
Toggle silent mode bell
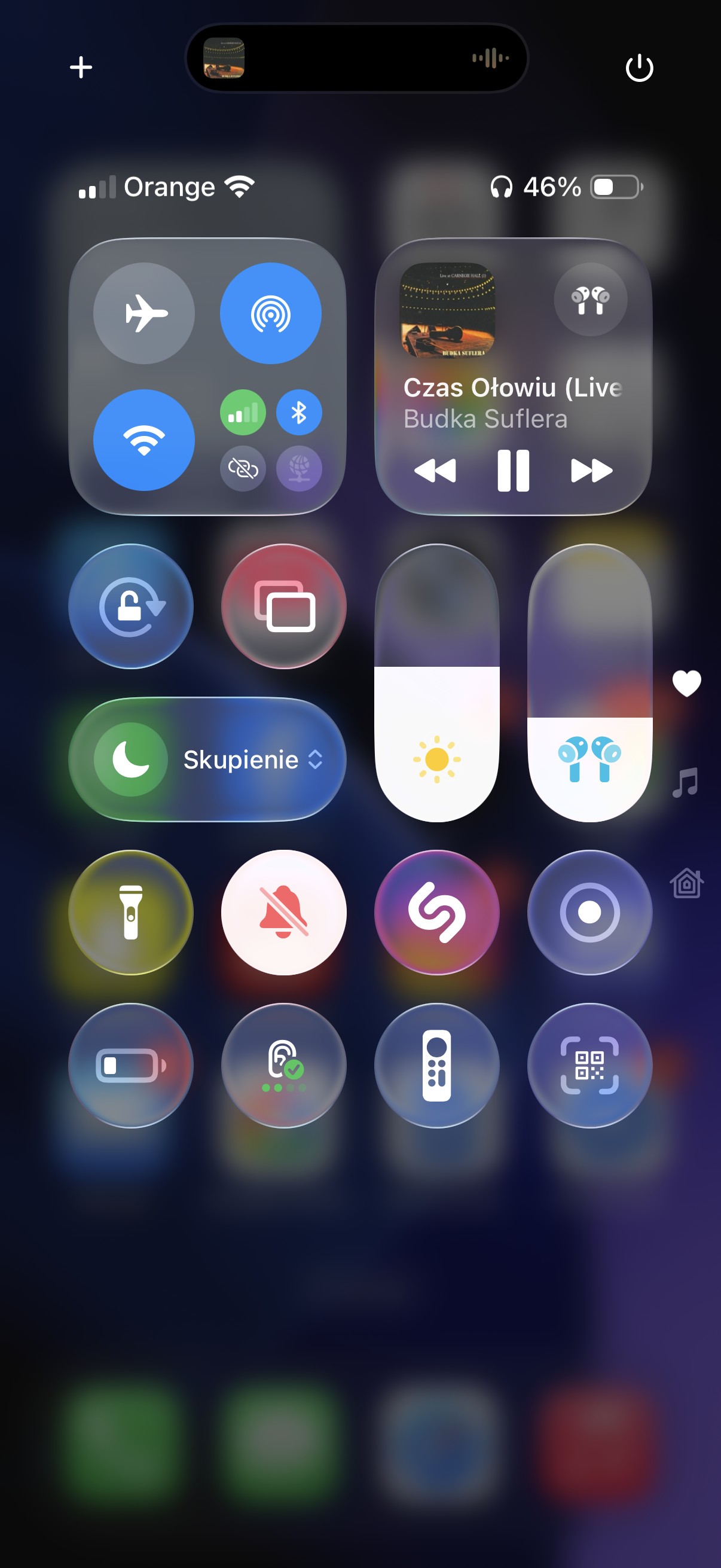pos(283,913)
